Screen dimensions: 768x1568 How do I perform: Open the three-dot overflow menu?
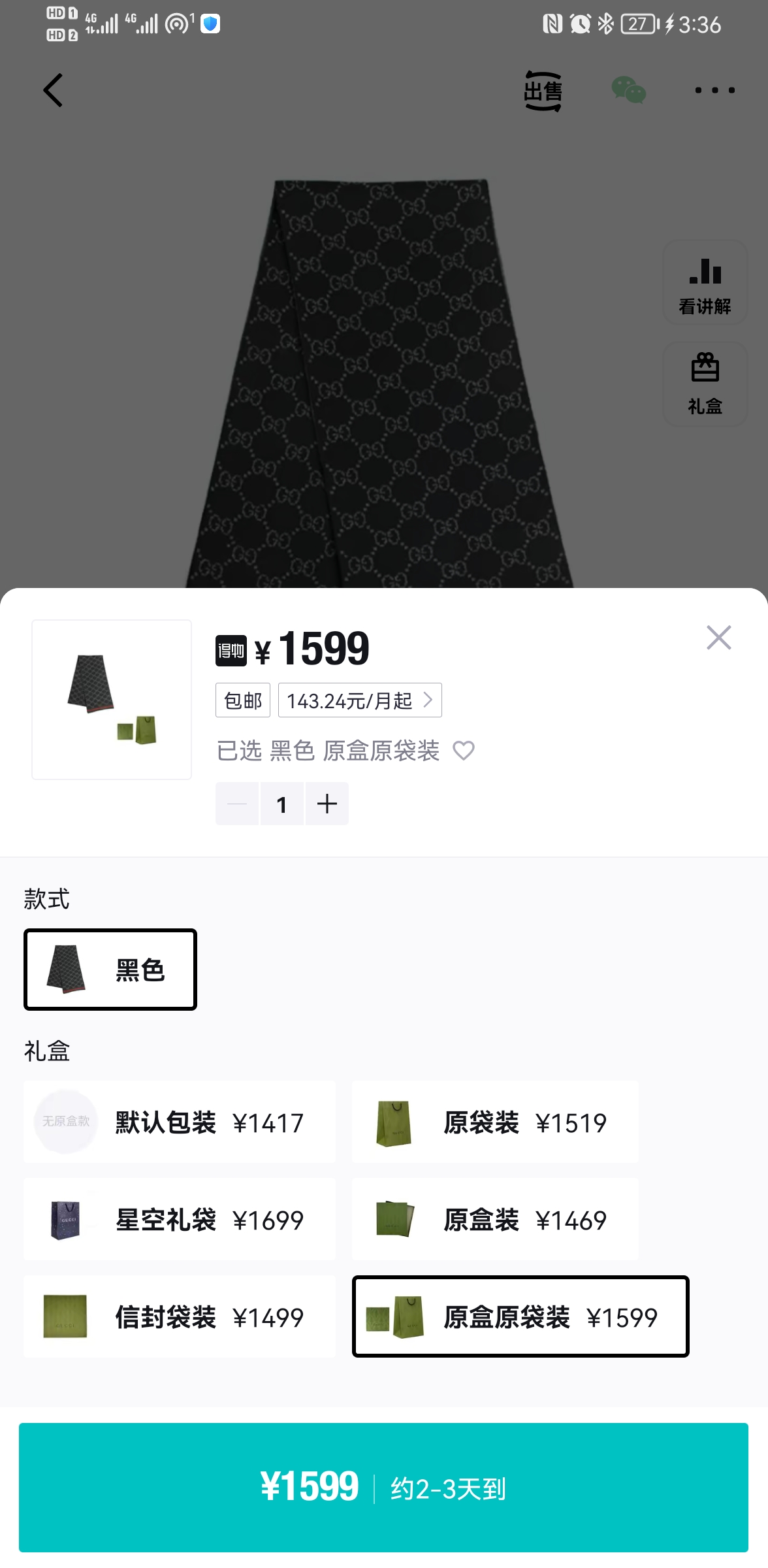[714, 90]
